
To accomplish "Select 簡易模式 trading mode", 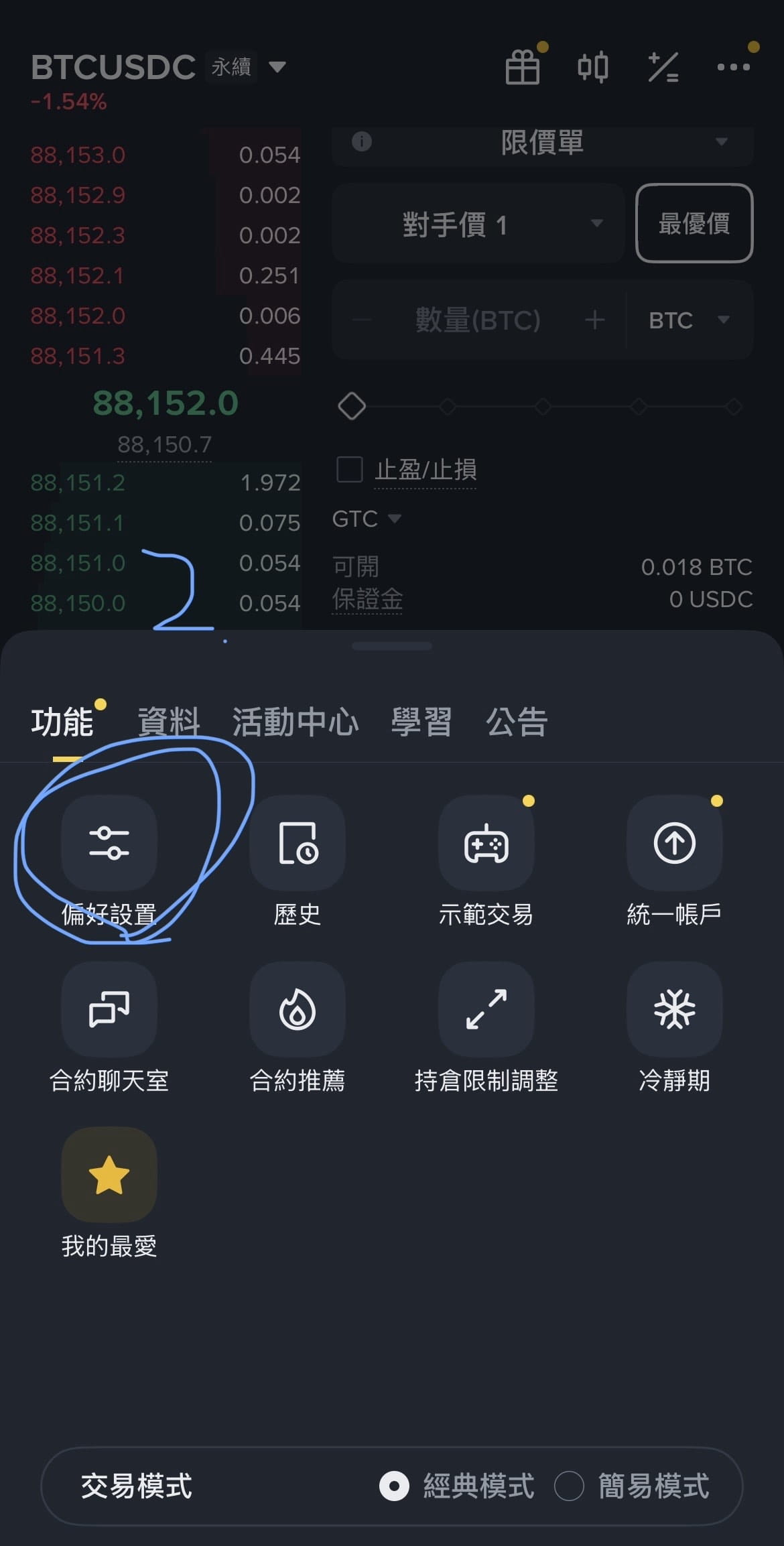I will [x=570, y=1486].
